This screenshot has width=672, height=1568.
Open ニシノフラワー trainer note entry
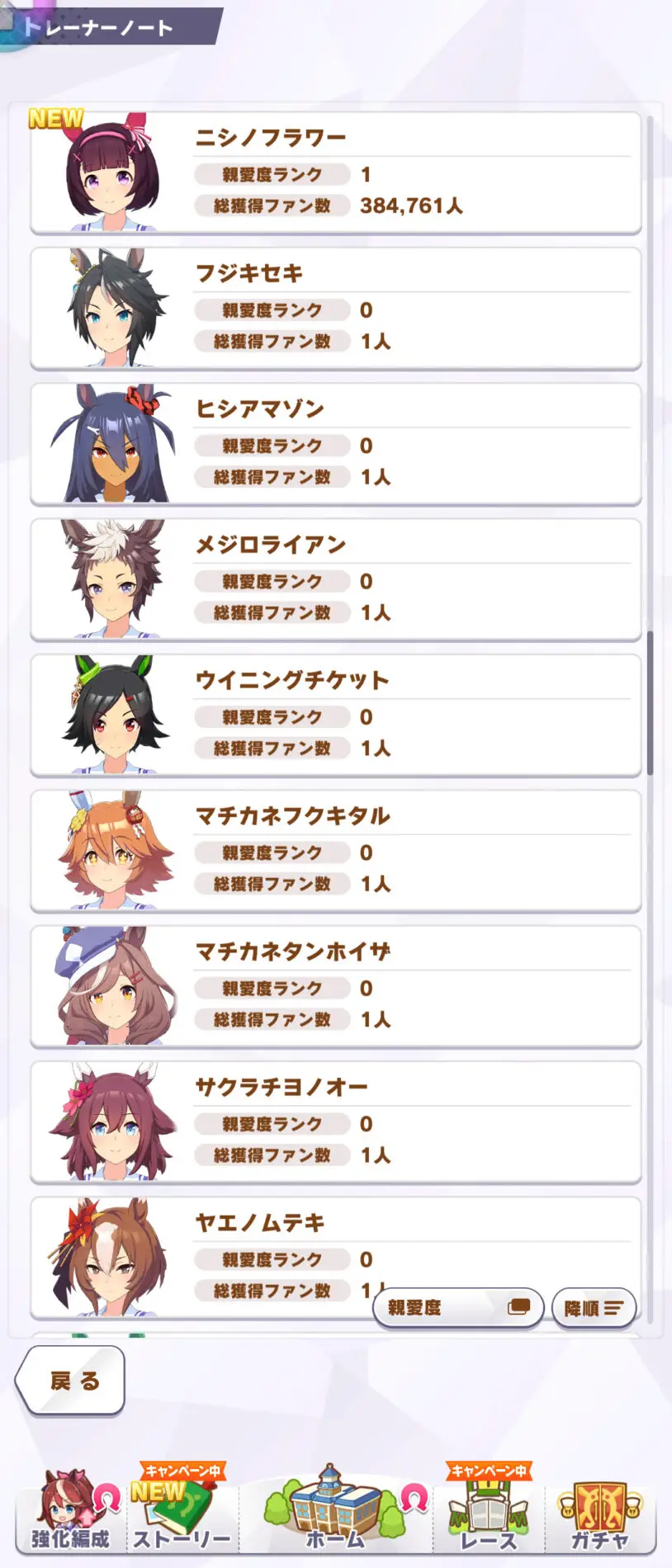[335, 173]
